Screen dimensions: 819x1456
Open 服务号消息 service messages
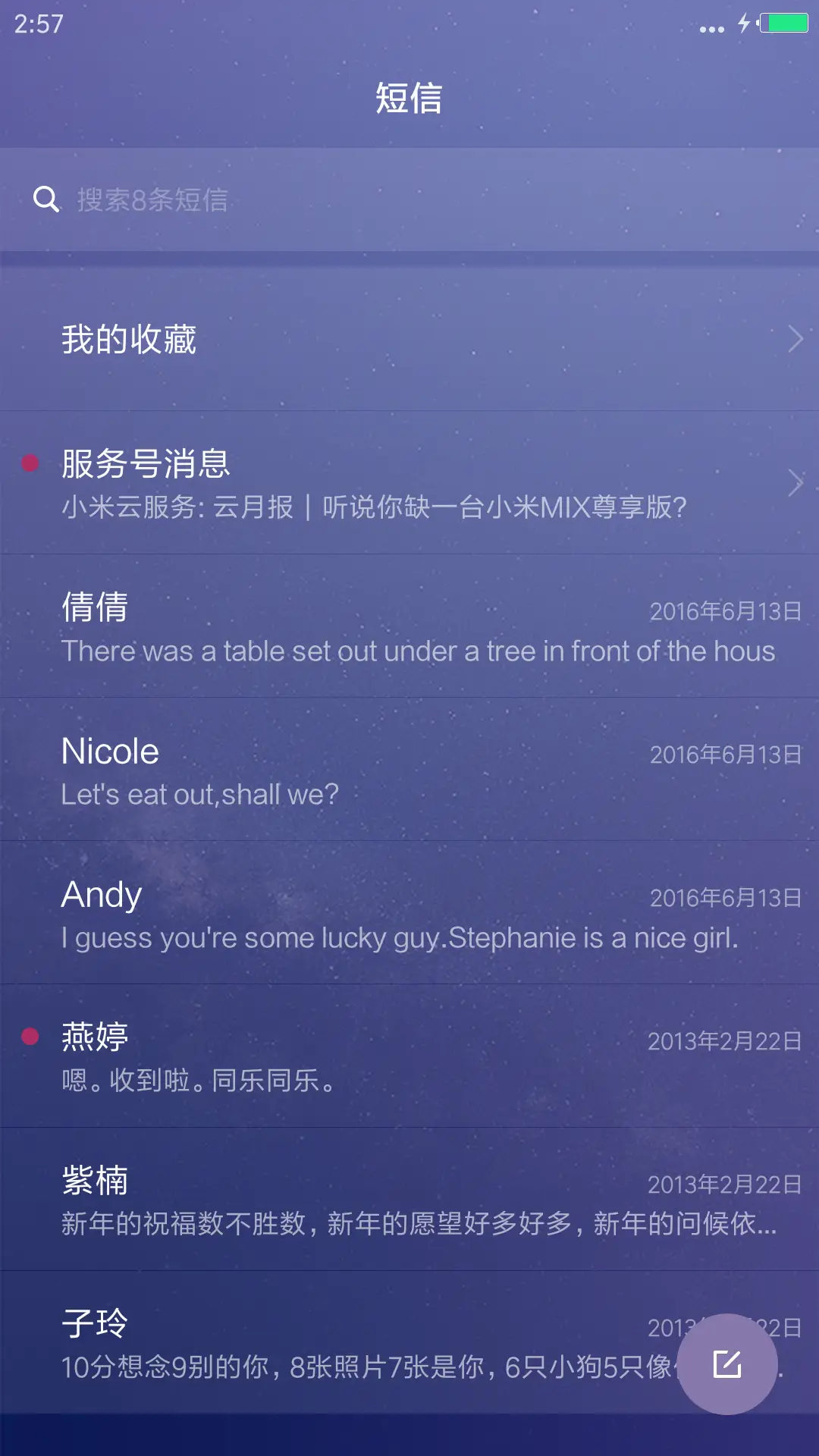point(409,483)
